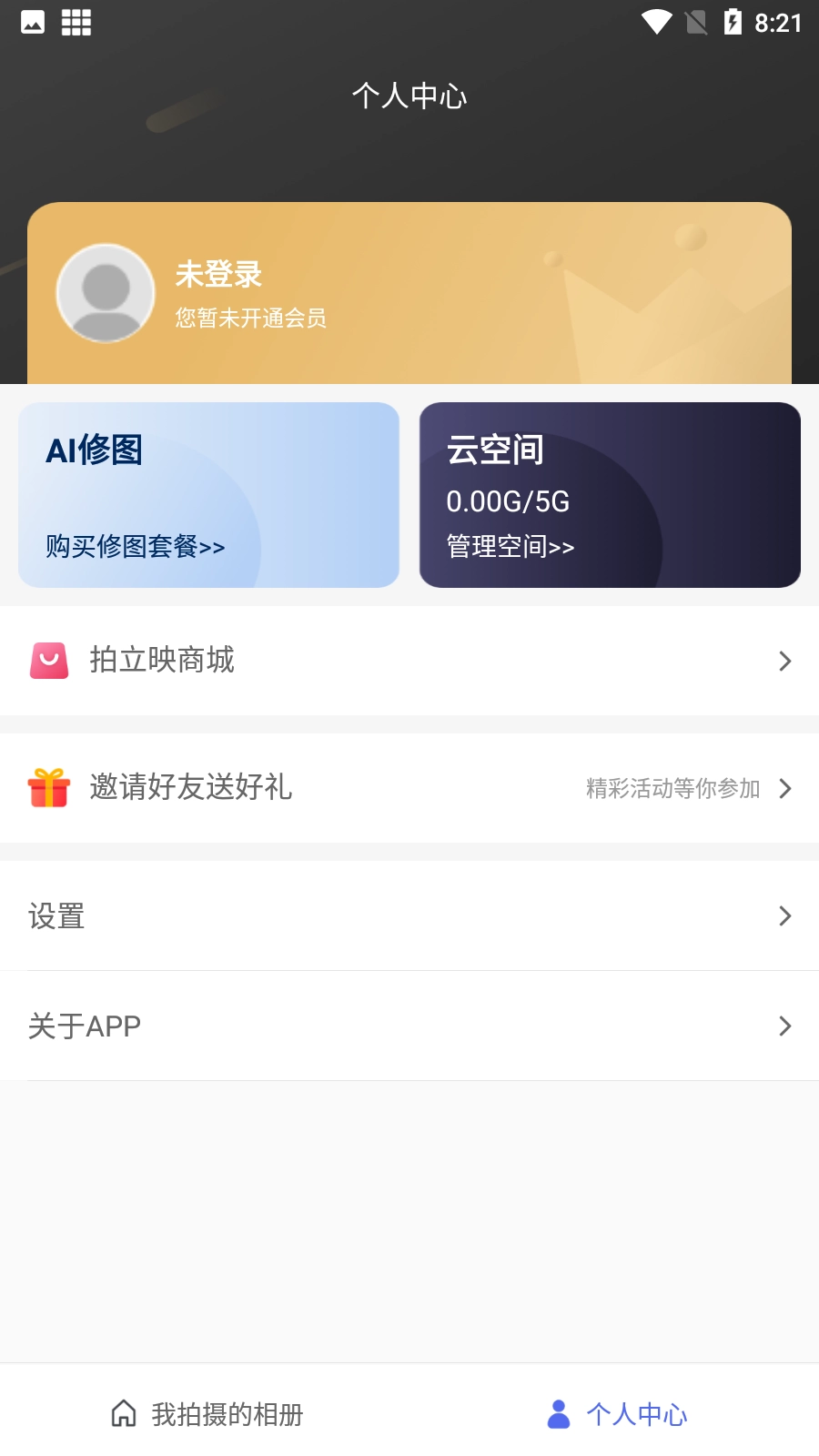Screen dimensions: 819x1456
Task: Tap the red gift icon beside 邀请好友送好礼
Action: coord(48,789)
